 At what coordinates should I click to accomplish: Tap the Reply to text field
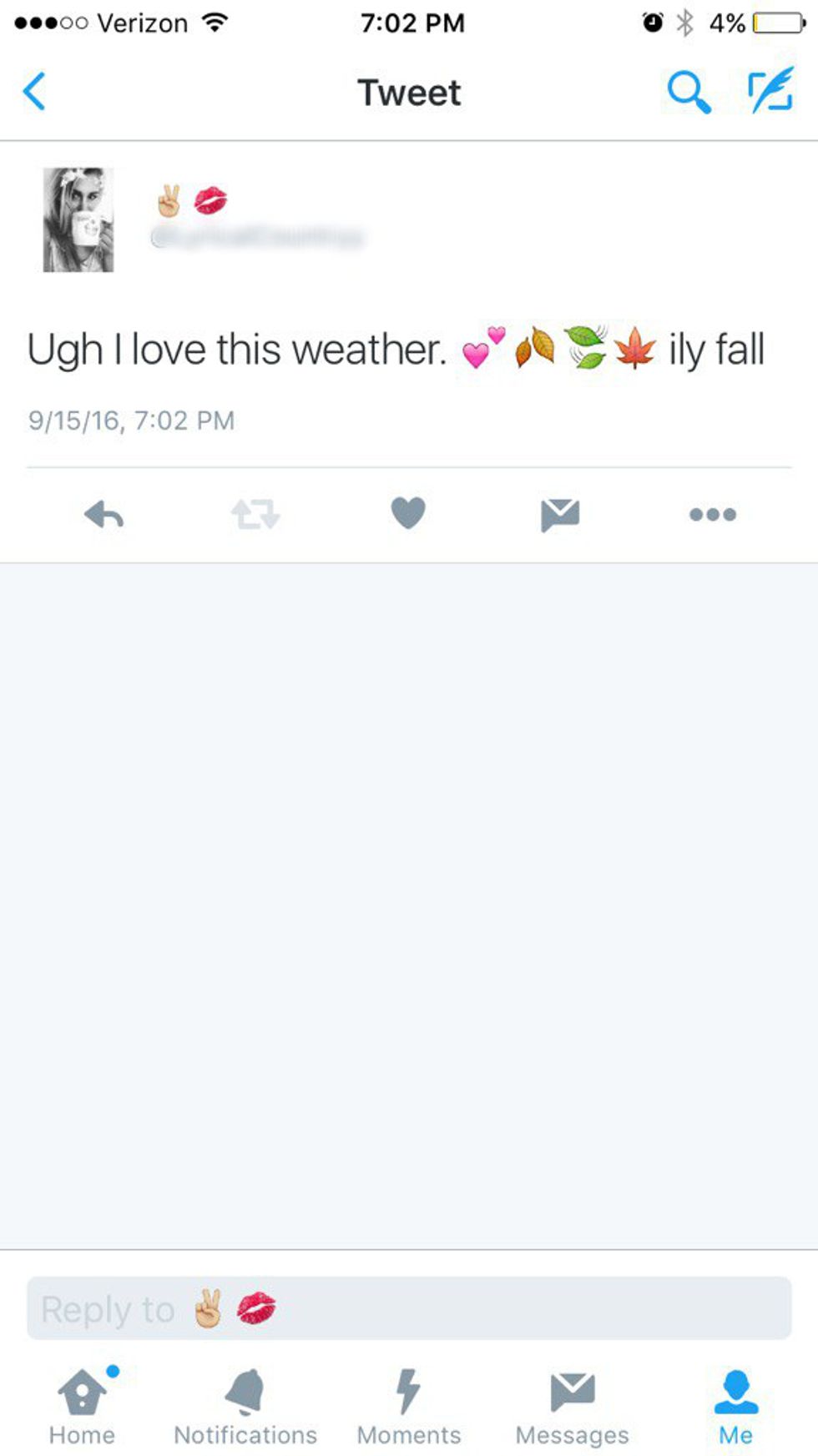[409, 1308]
